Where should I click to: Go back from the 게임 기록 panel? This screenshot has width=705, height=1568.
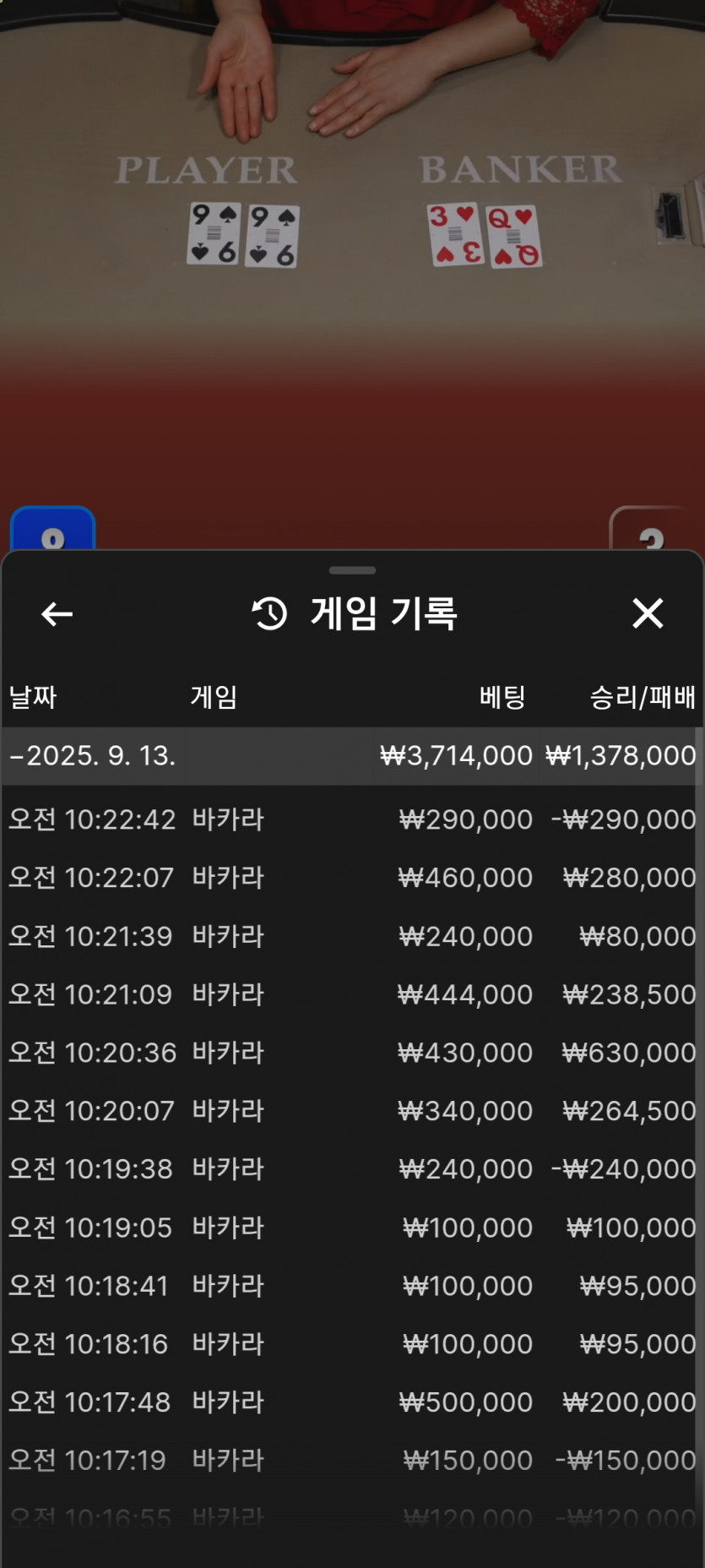pyautogui.click(x=57, y=614)
